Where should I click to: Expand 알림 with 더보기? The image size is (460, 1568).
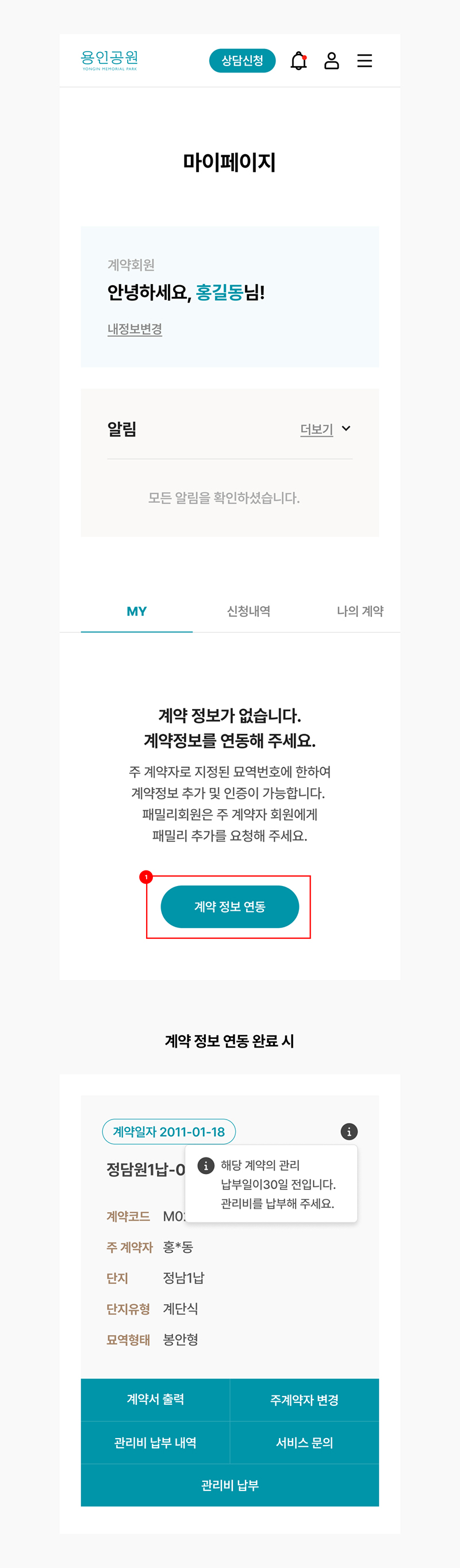325,429
